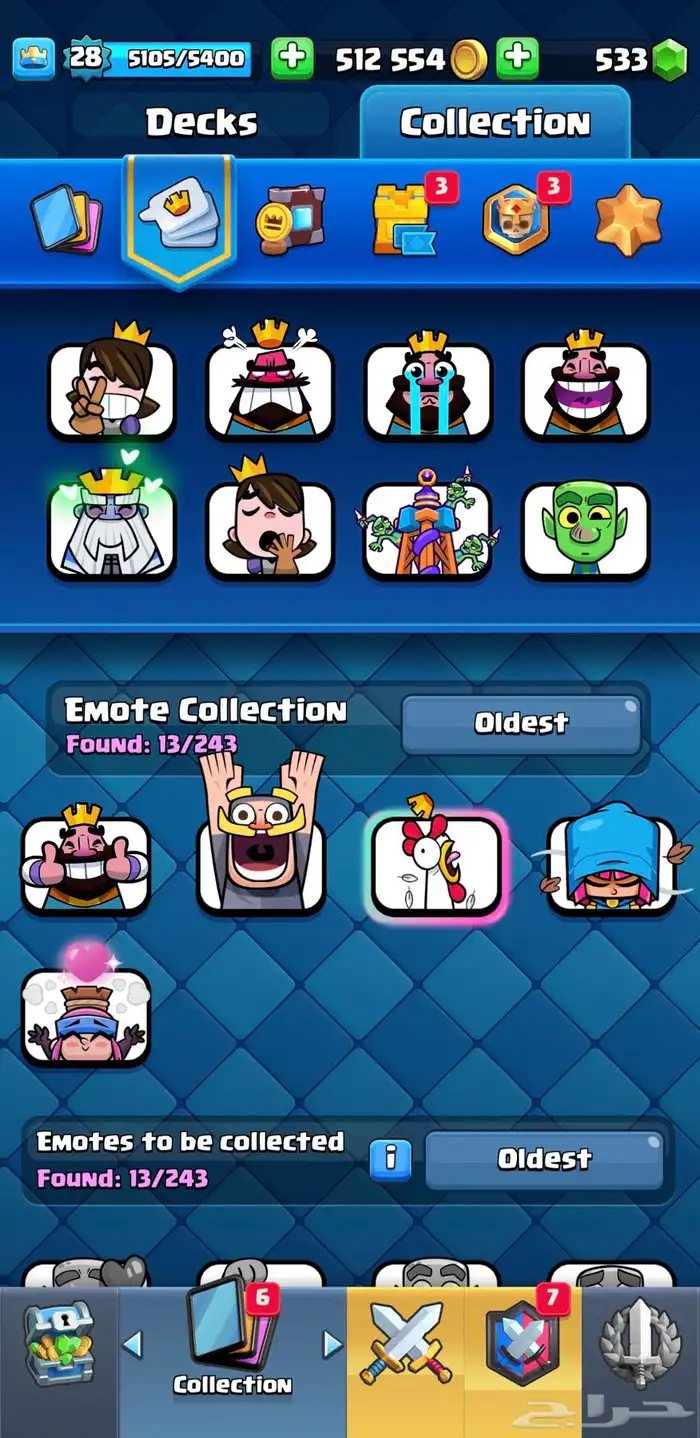Select the winking goblin emote in deck

(586, 530)
